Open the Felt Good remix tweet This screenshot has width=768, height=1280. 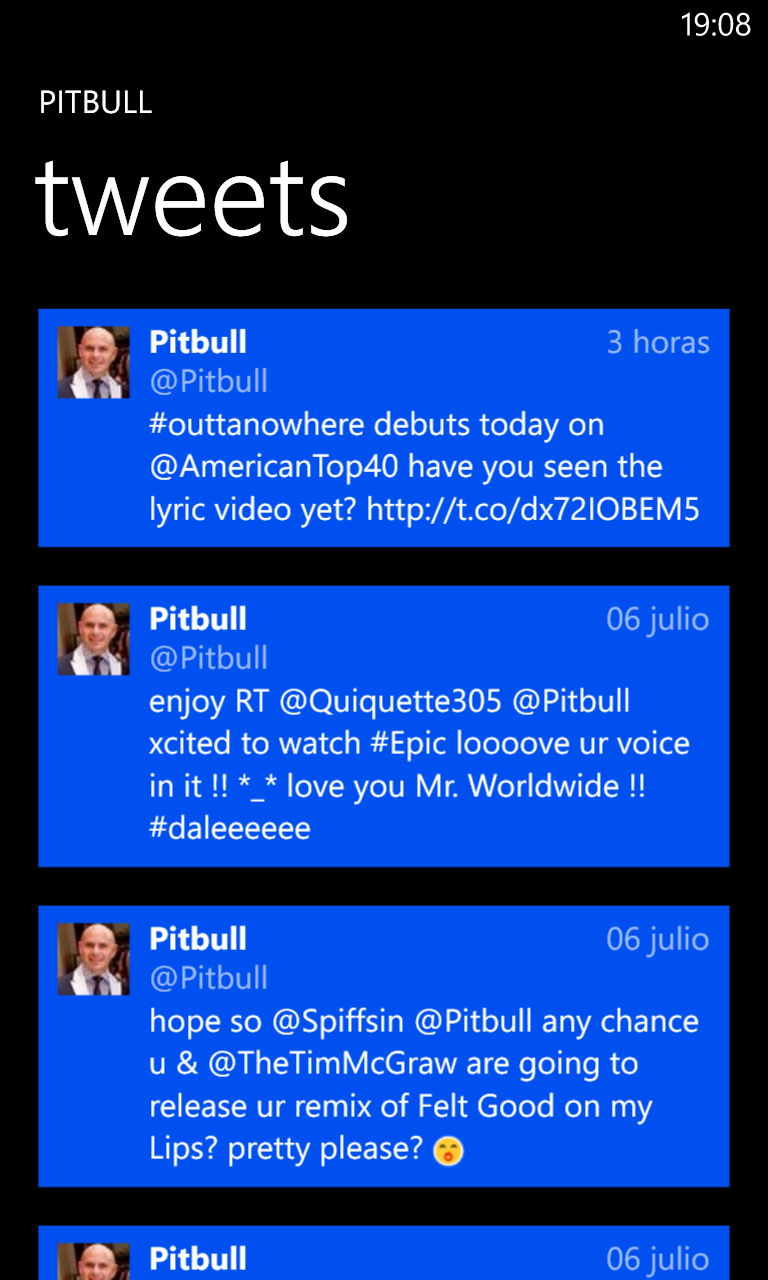coord(384,1046)
